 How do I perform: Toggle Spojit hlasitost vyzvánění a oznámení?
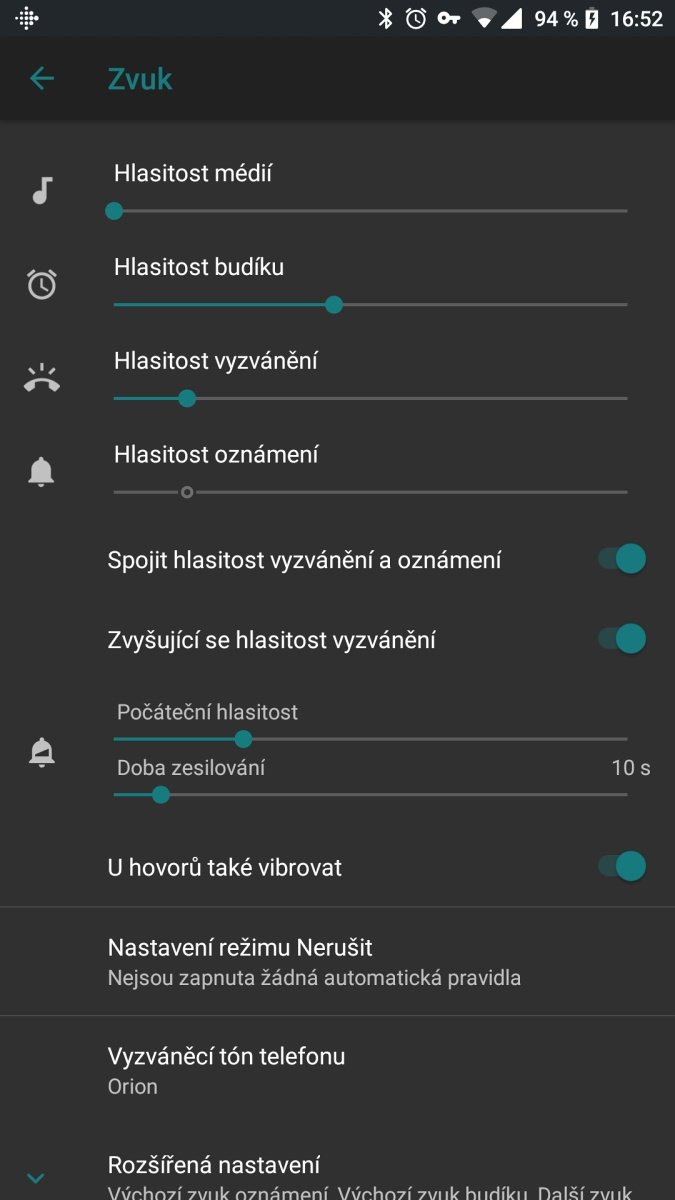(622, 559)
